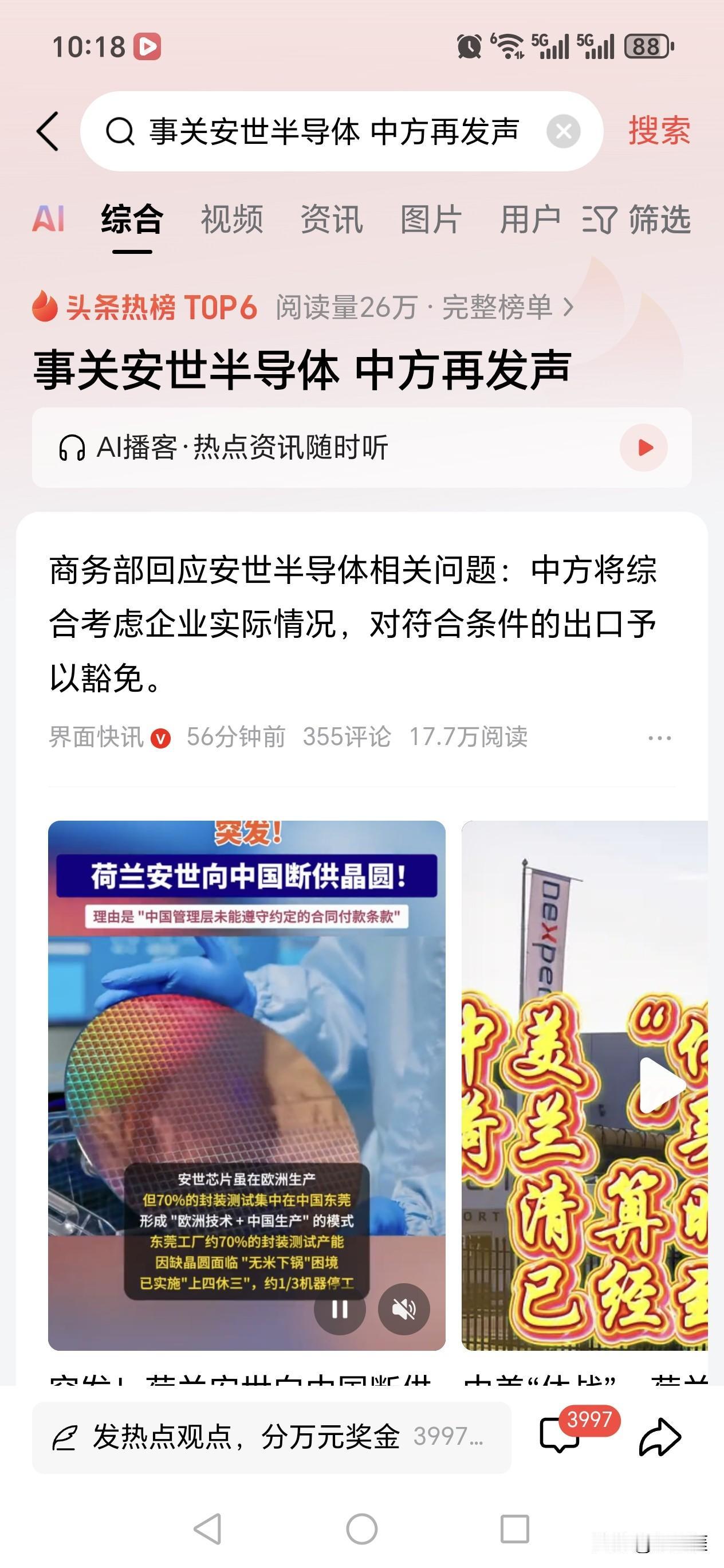The width and height of the screenshot is (724, 1568).
Task: Tap the 搜索 button to search again
Action: 659,130
